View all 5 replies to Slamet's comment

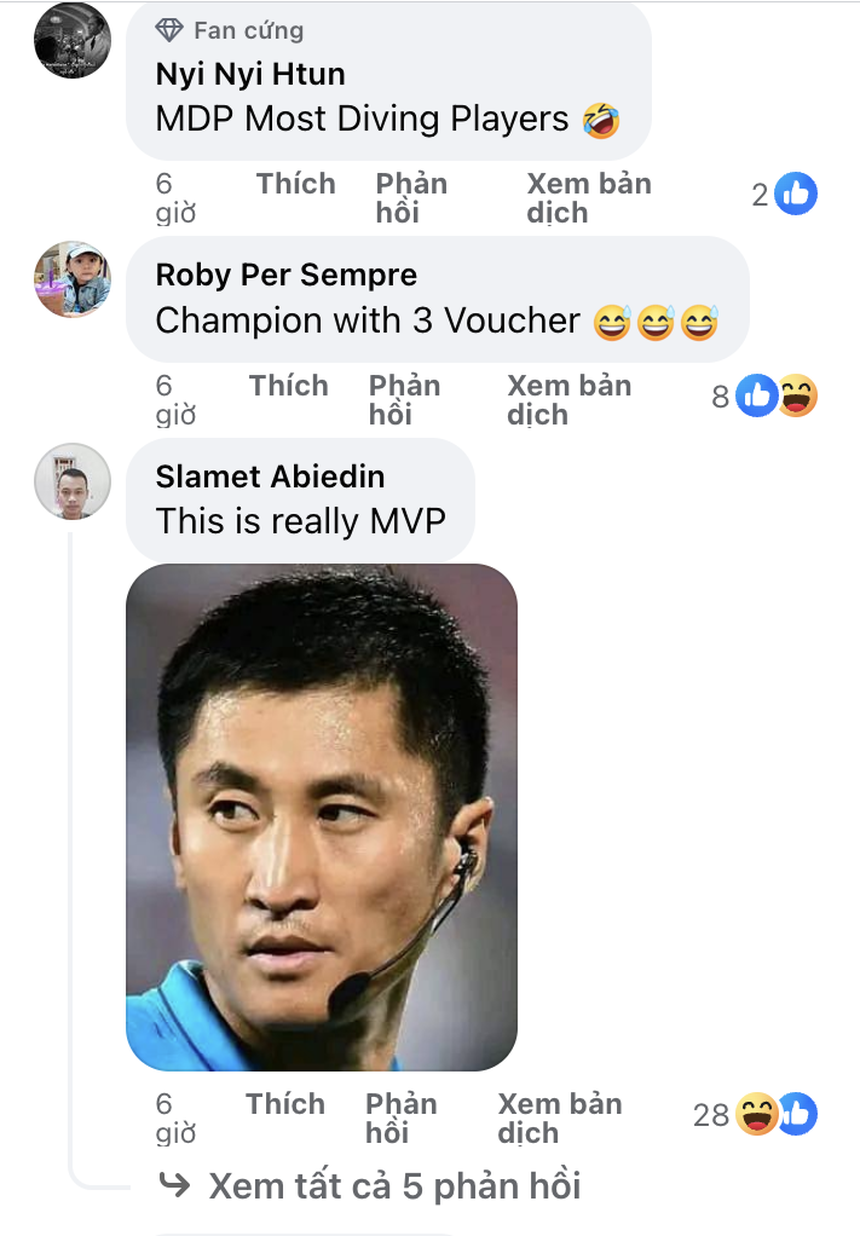click(393, 1186)
